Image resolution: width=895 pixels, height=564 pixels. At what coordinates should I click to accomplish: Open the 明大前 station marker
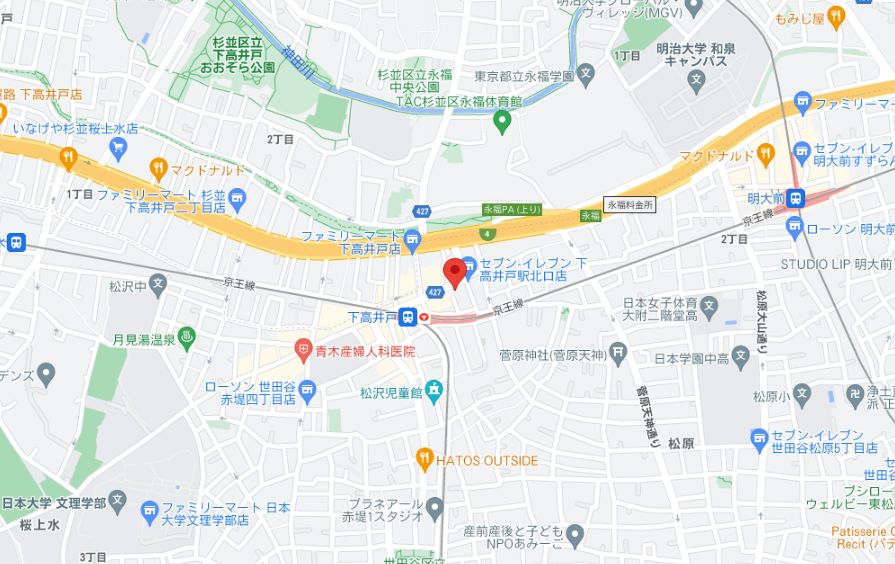795,198
